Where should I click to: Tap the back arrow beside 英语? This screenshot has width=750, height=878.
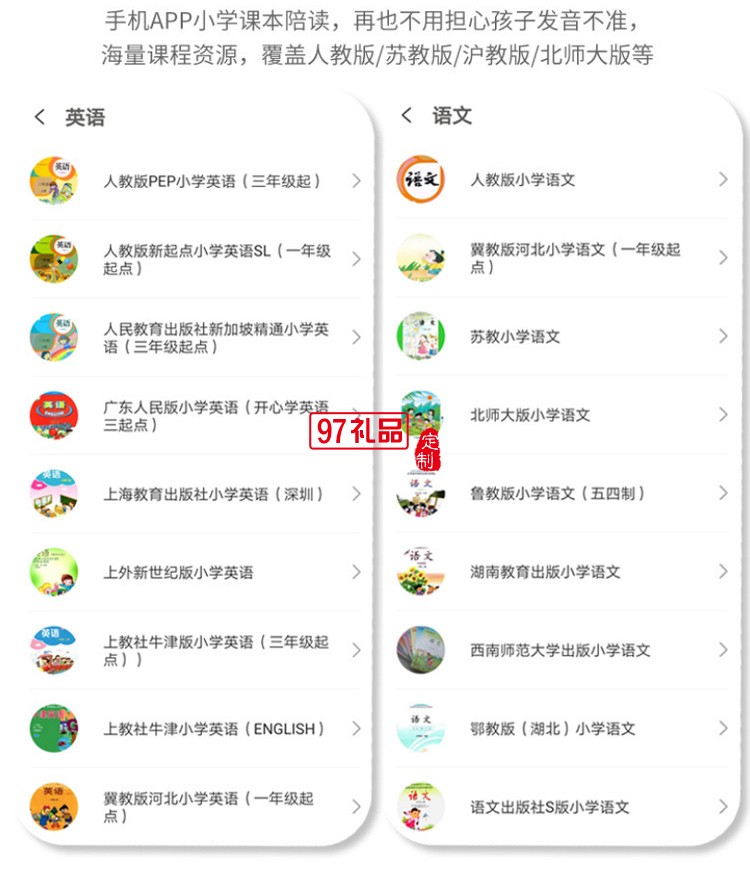click(40, 117)
